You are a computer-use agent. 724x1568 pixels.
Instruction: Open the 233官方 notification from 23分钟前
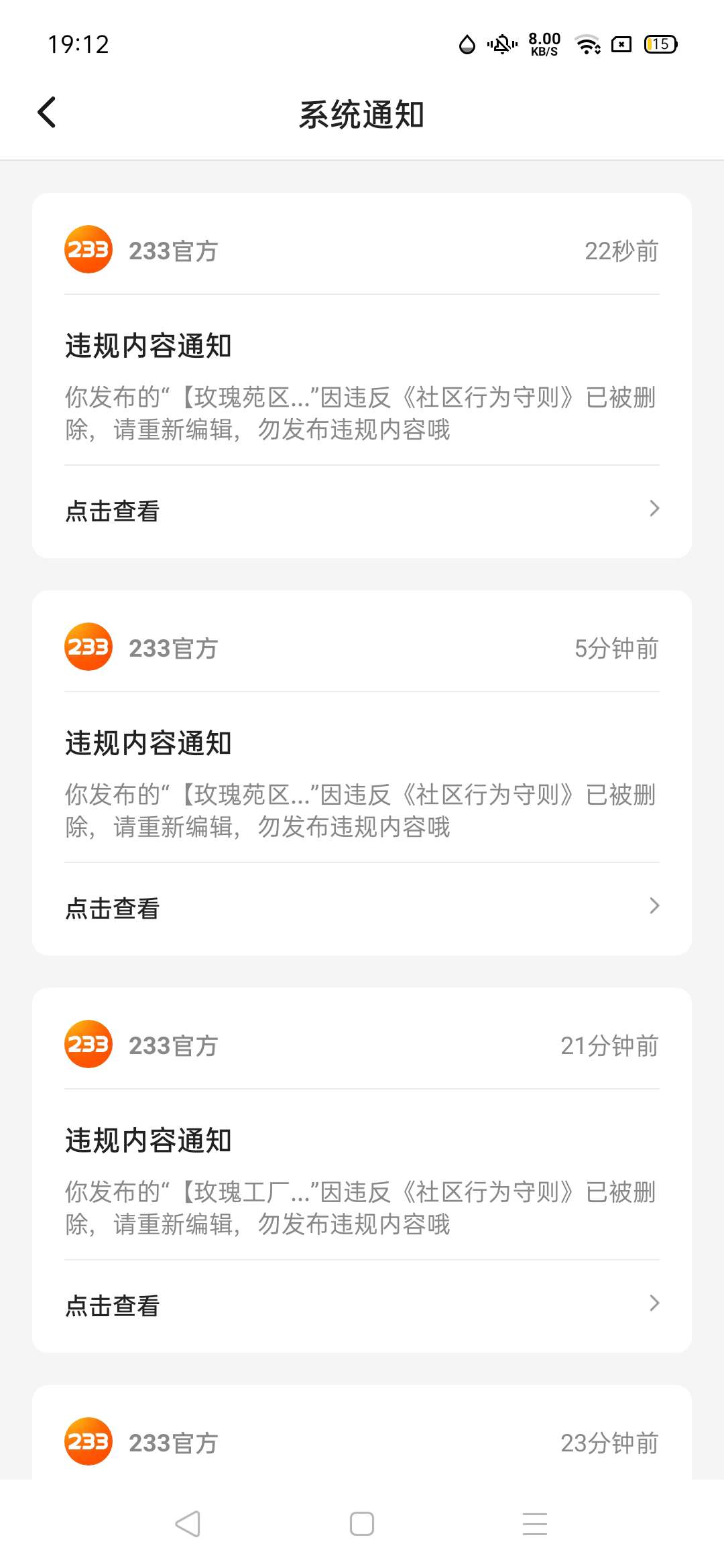(362, 1433)
